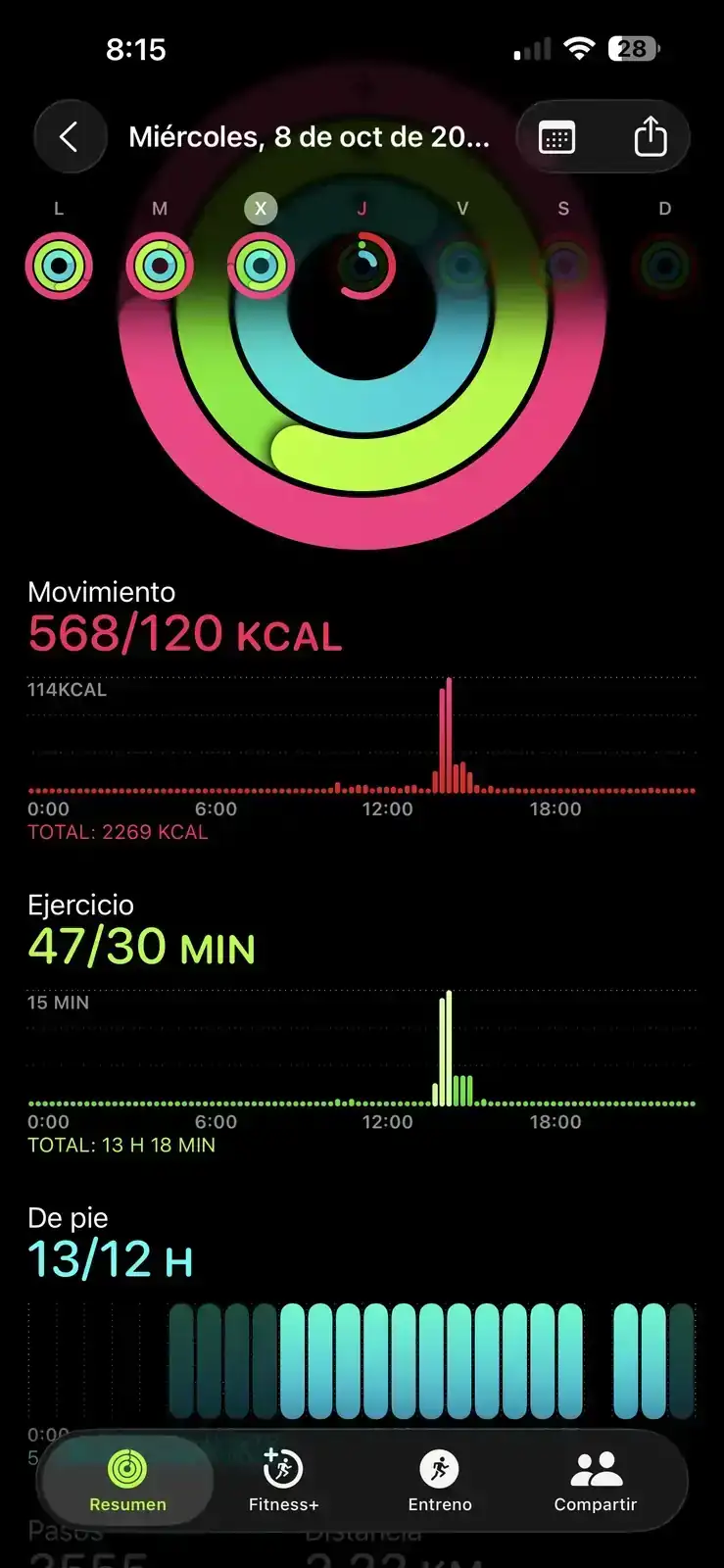The width and height of the screenshot is (724, 1568).
Task: Switch to the Entreno tab
Action: pos(440,1480)
